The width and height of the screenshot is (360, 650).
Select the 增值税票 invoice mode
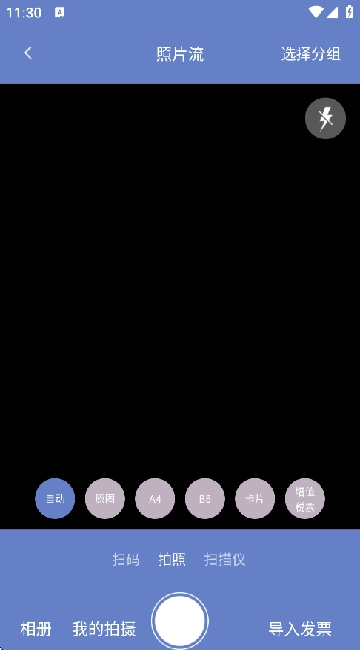point(305,498)
